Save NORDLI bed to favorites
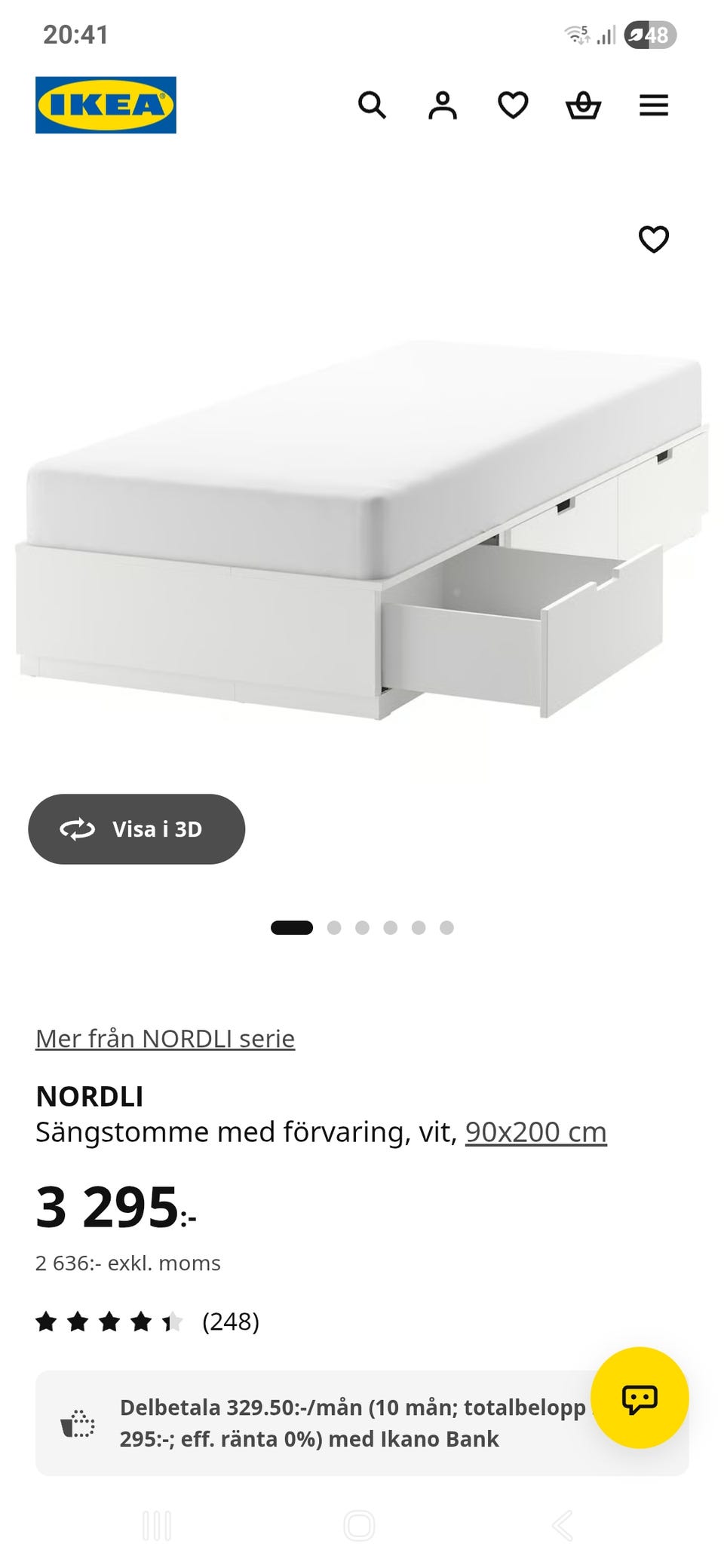724x1568 pixels. [654, 239]
